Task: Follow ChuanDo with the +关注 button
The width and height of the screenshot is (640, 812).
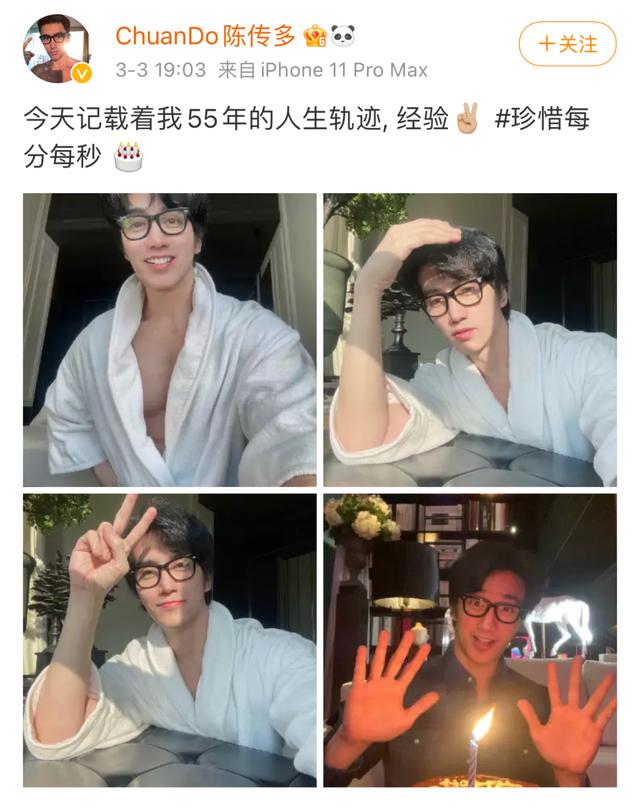Action: (x=567, y=44)
